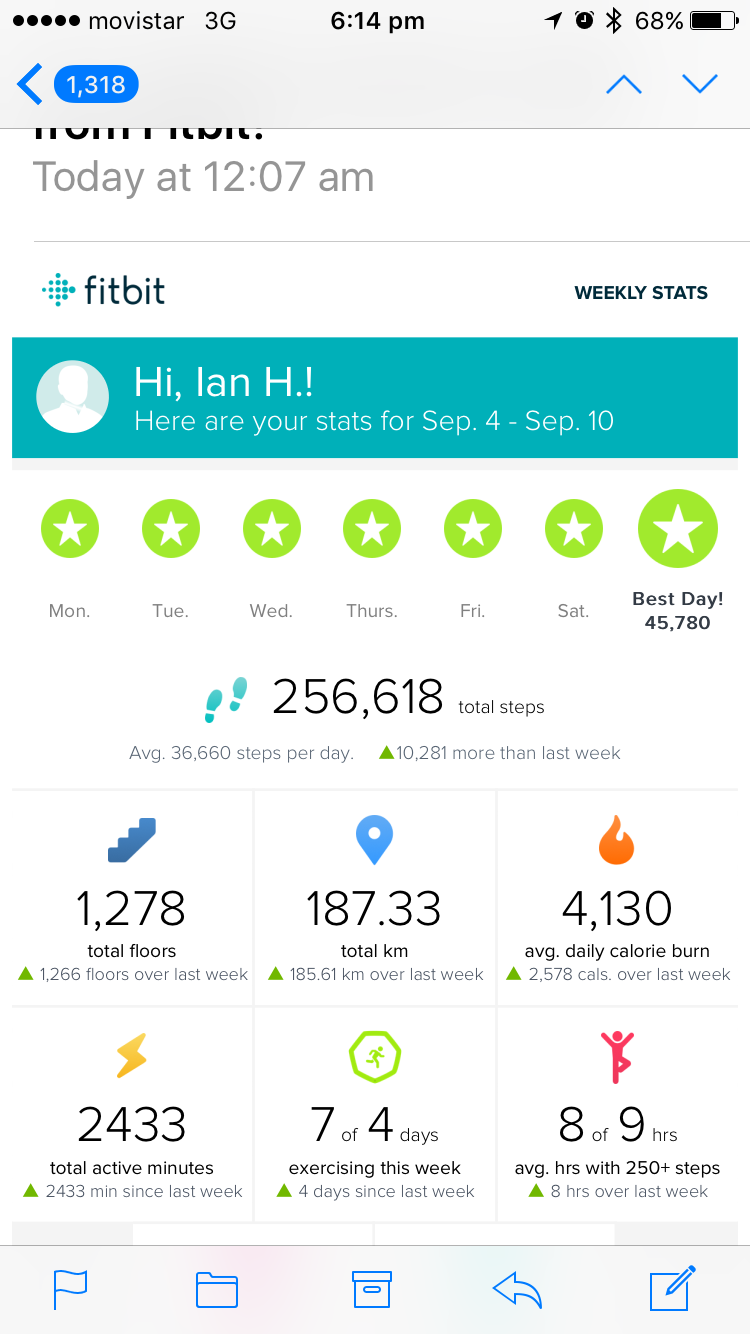Viewport: 750px width, 1334px height.
Task: Reply to the Fitbit email
Action: point(518,1291)
